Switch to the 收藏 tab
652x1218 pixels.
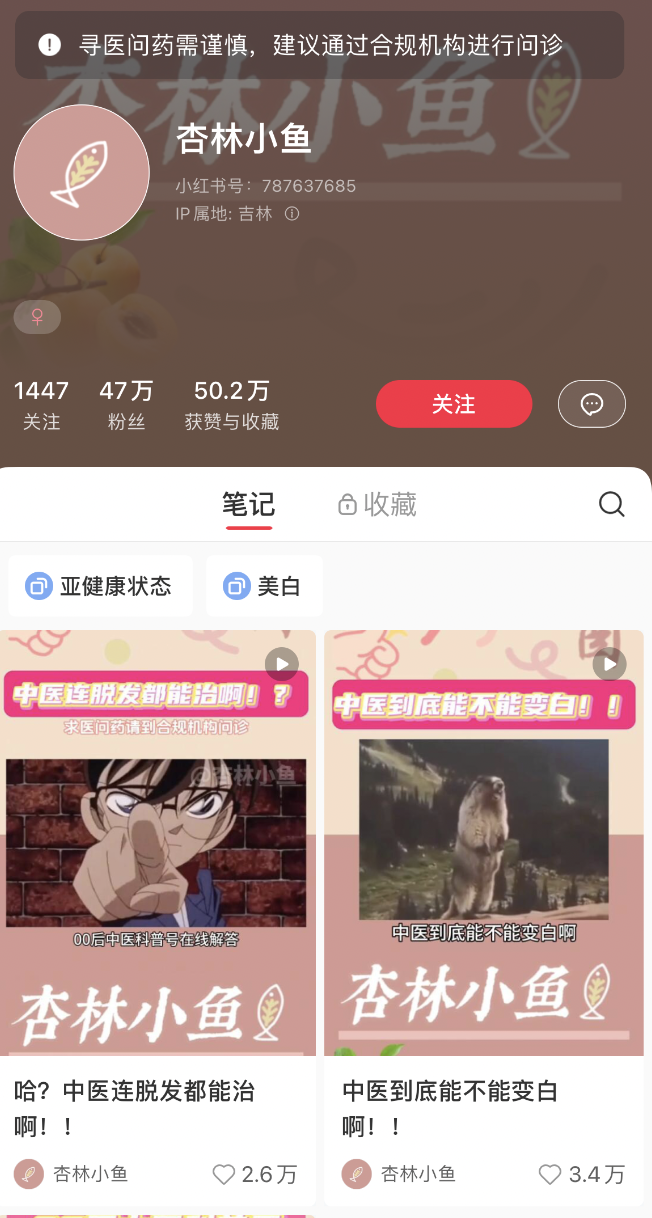coord(378,504)
